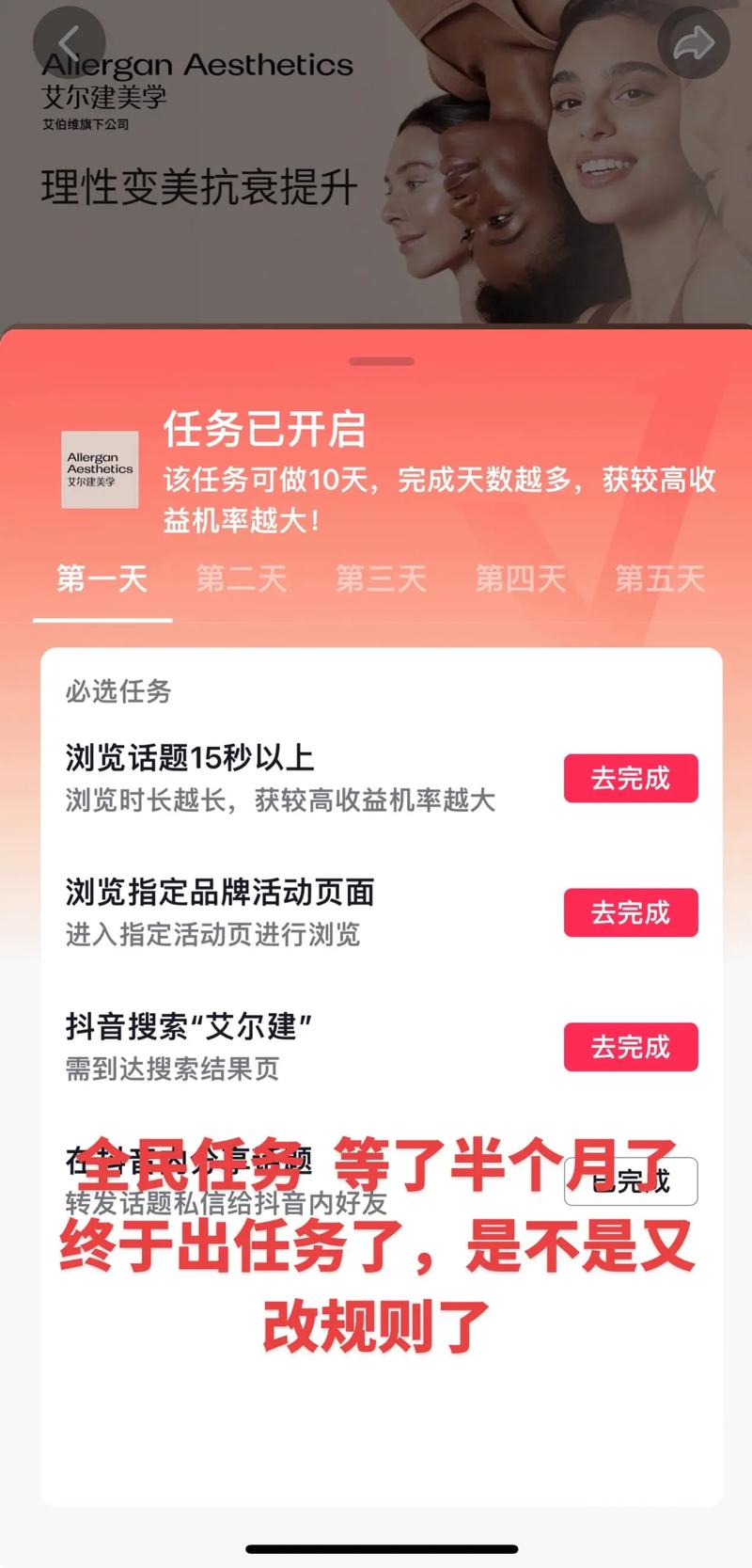The image size is (752, 1568).
Task: Select the 第五天 tab
Action: pos(659,580)
